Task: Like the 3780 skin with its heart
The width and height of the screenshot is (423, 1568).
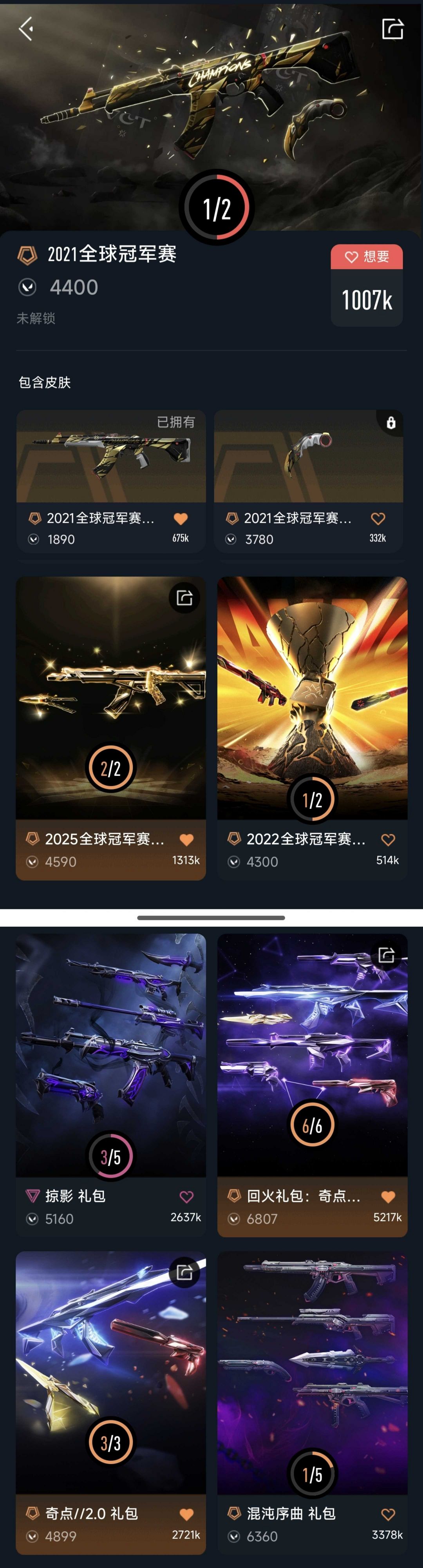Action: click(378, 519)
